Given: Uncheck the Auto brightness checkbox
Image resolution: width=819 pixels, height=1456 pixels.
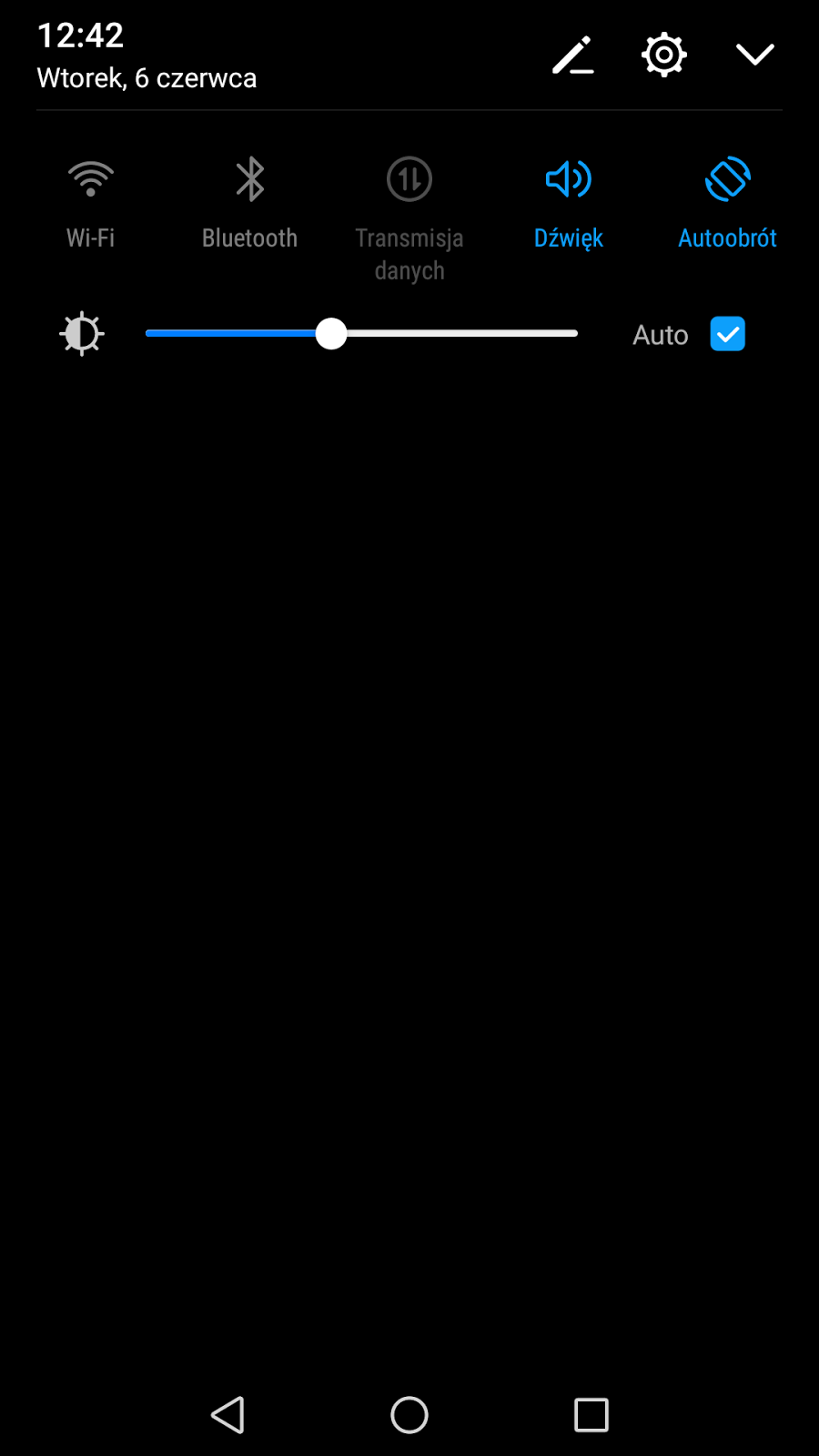Looking at the screenshot, I should point(727,334).
